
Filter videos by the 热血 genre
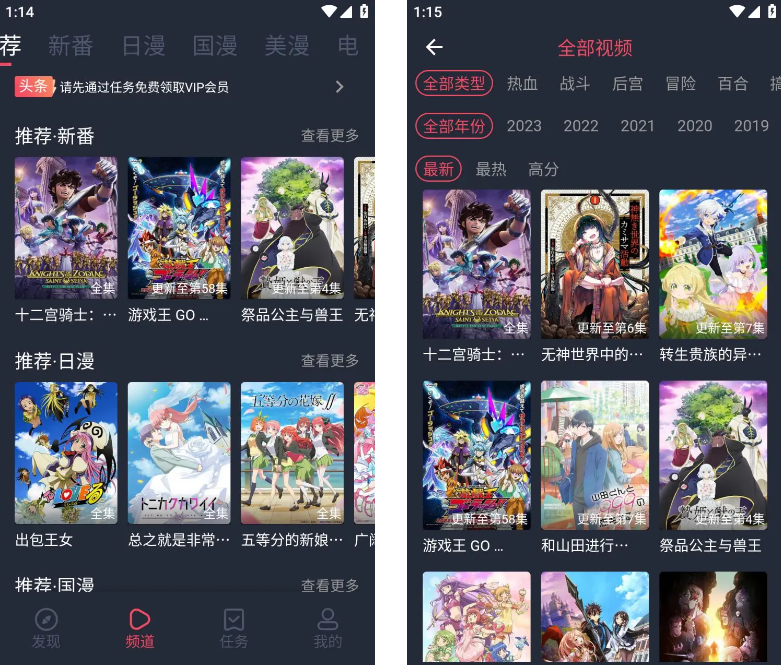522,83
